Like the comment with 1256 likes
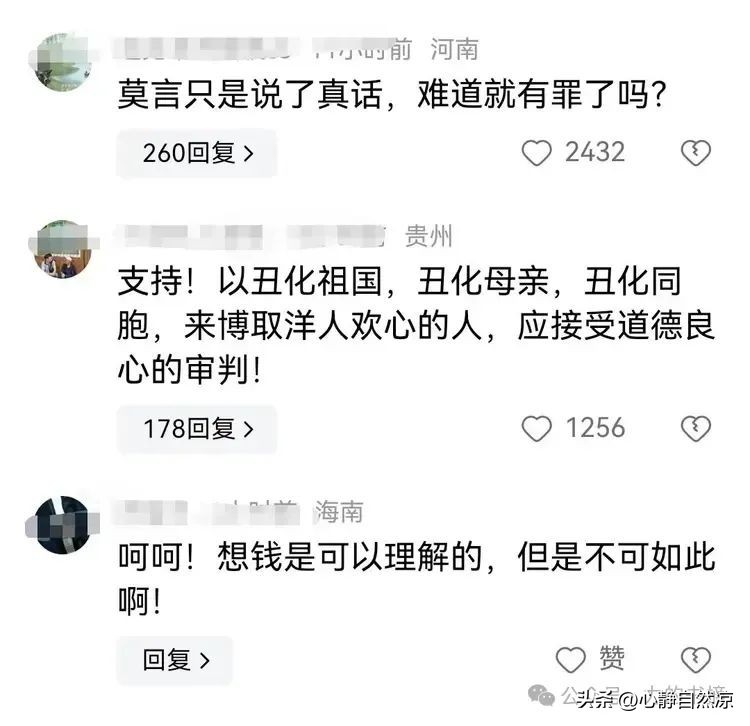 click(x=538, y=429)
